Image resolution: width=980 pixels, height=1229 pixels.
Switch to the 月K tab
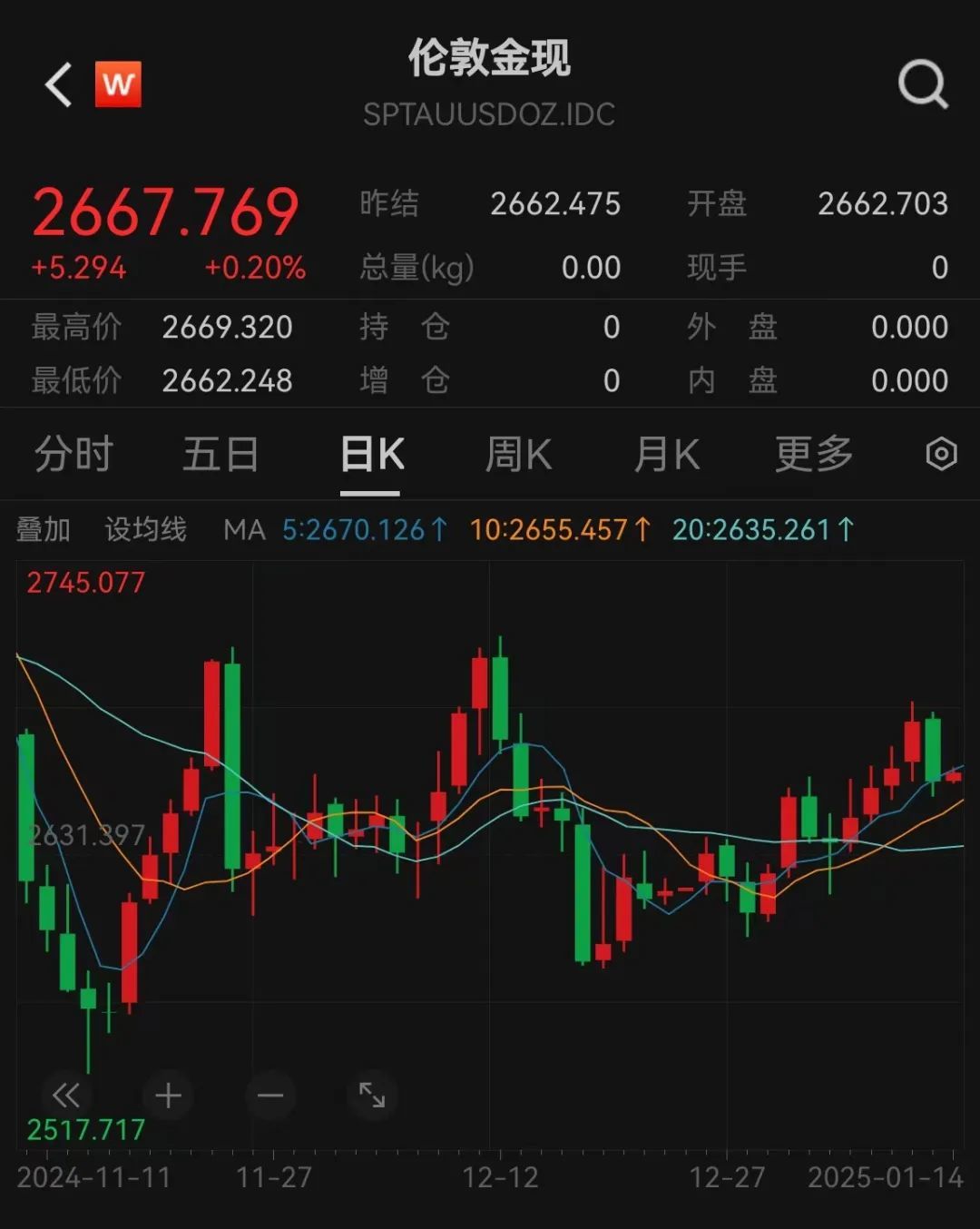pyautogui.click(x=666, y=454)
